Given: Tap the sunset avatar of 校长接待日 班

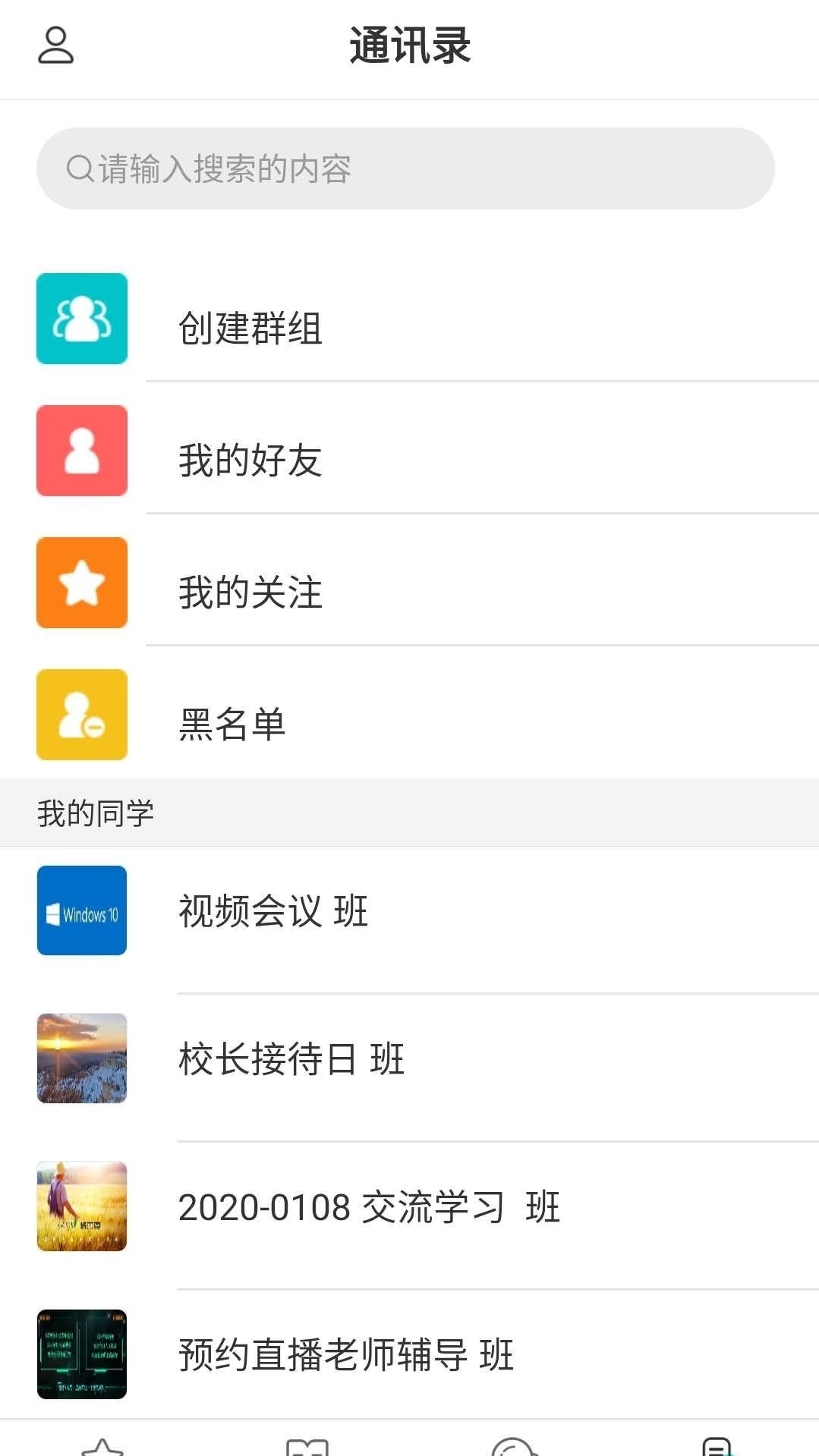Looking at the screenshot, I should 81,1058.
